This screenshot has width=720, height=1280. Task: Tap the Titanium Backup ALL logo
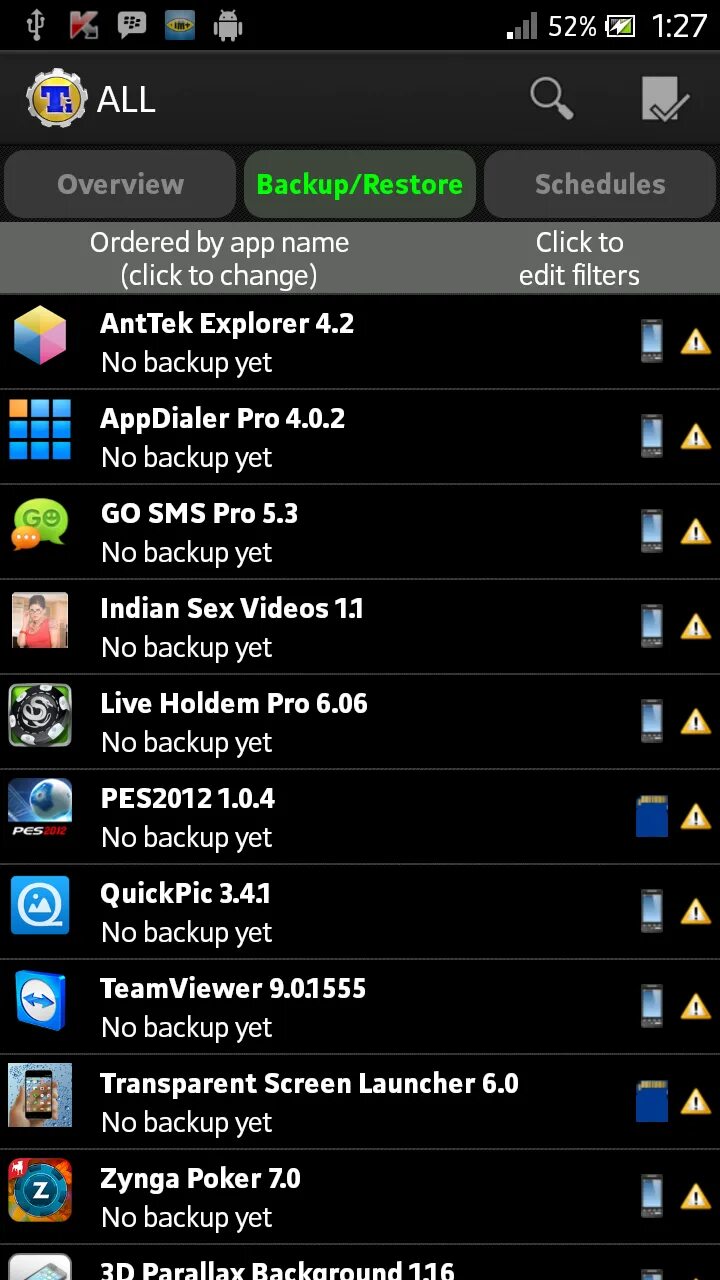(x=91, y=99)
